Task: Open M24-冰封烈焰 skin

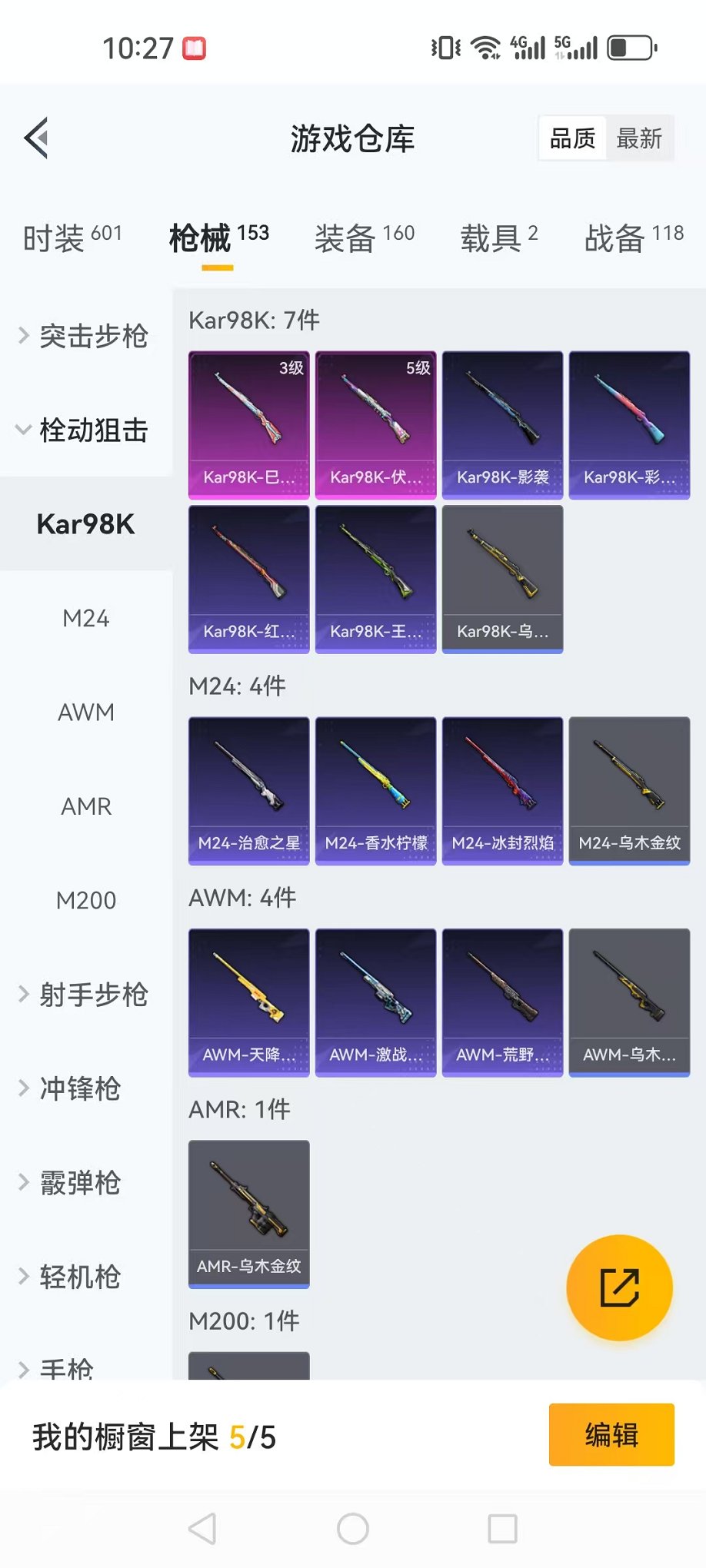Action: tap(502, 791)
